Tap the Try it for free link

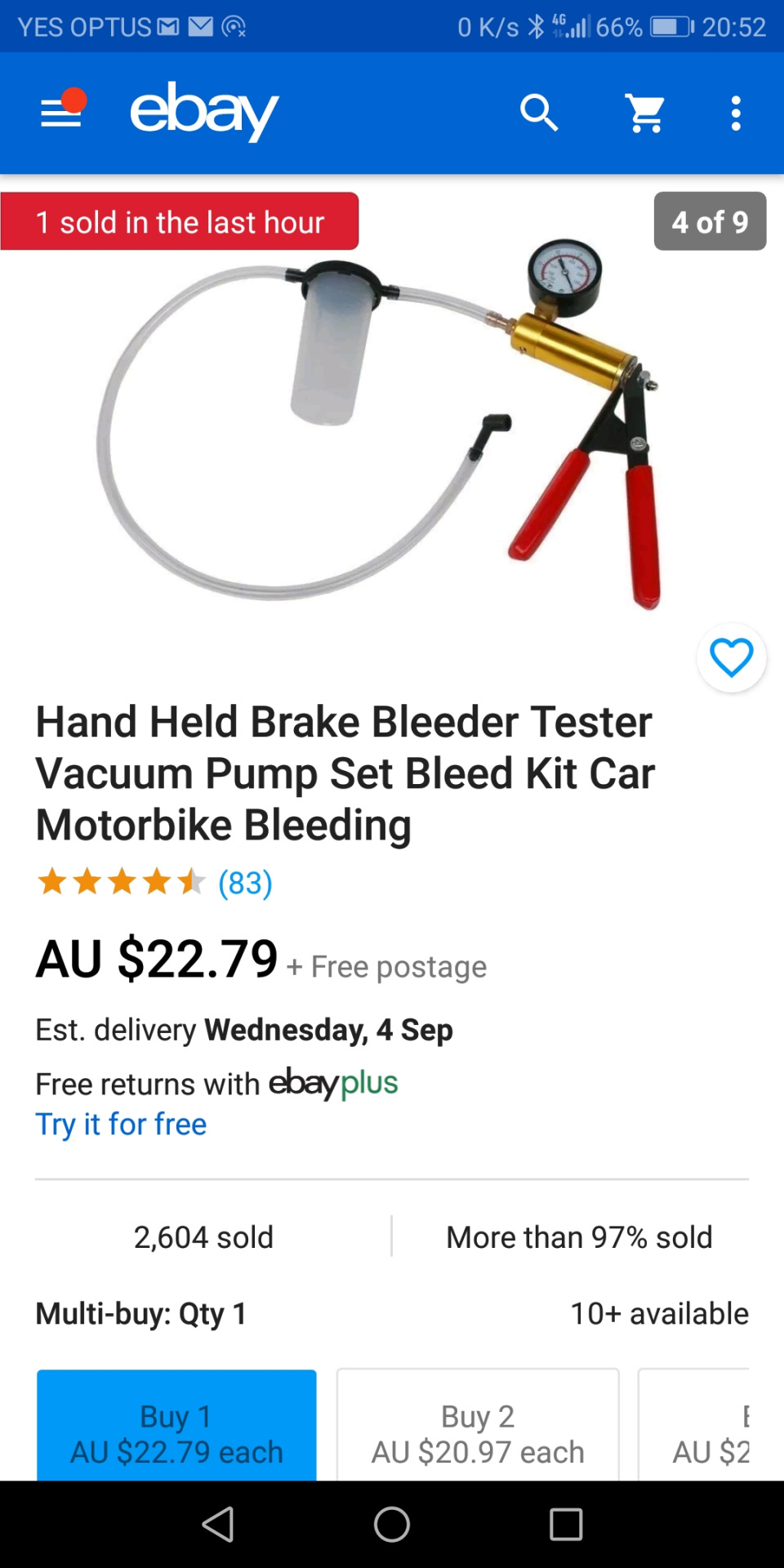(x=121, y=1125)
